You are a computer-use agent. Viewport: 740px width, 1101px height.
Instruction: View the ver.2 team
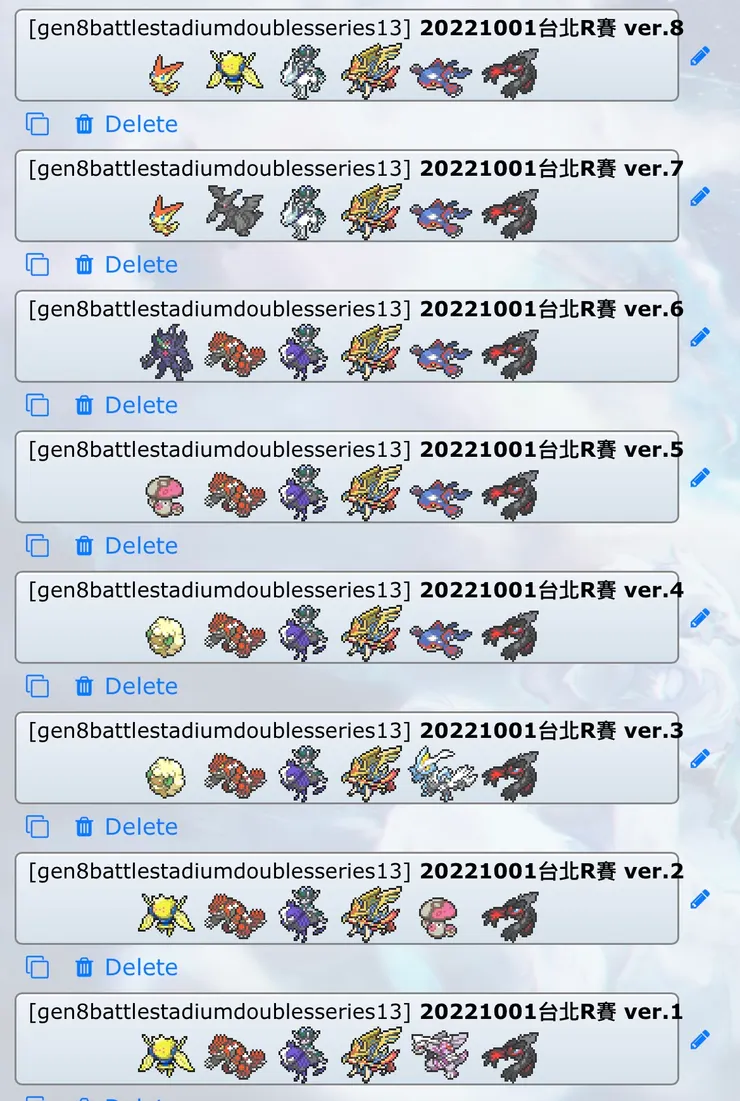(x=346, y=900)
